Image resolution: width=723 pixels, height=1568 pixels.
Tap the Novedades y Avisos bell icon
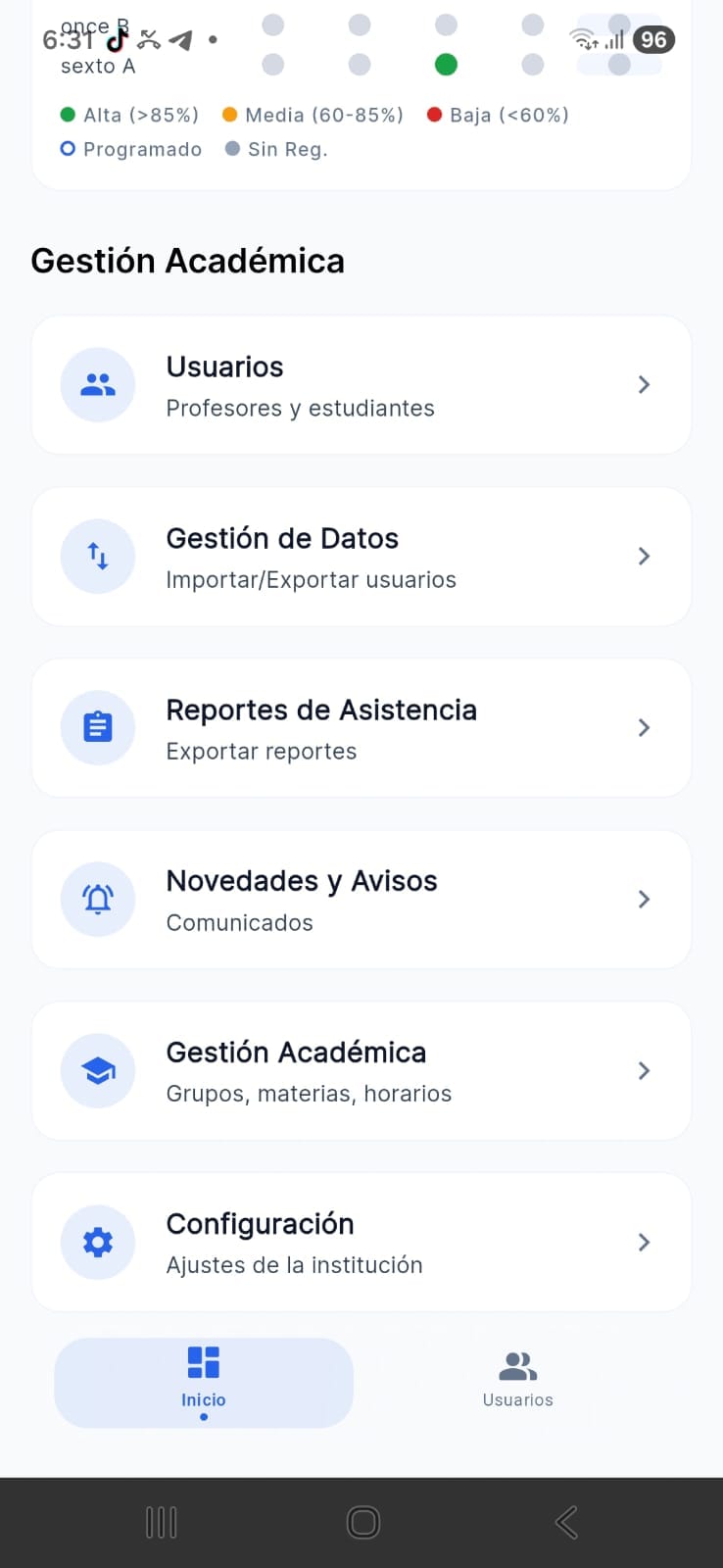98,899
